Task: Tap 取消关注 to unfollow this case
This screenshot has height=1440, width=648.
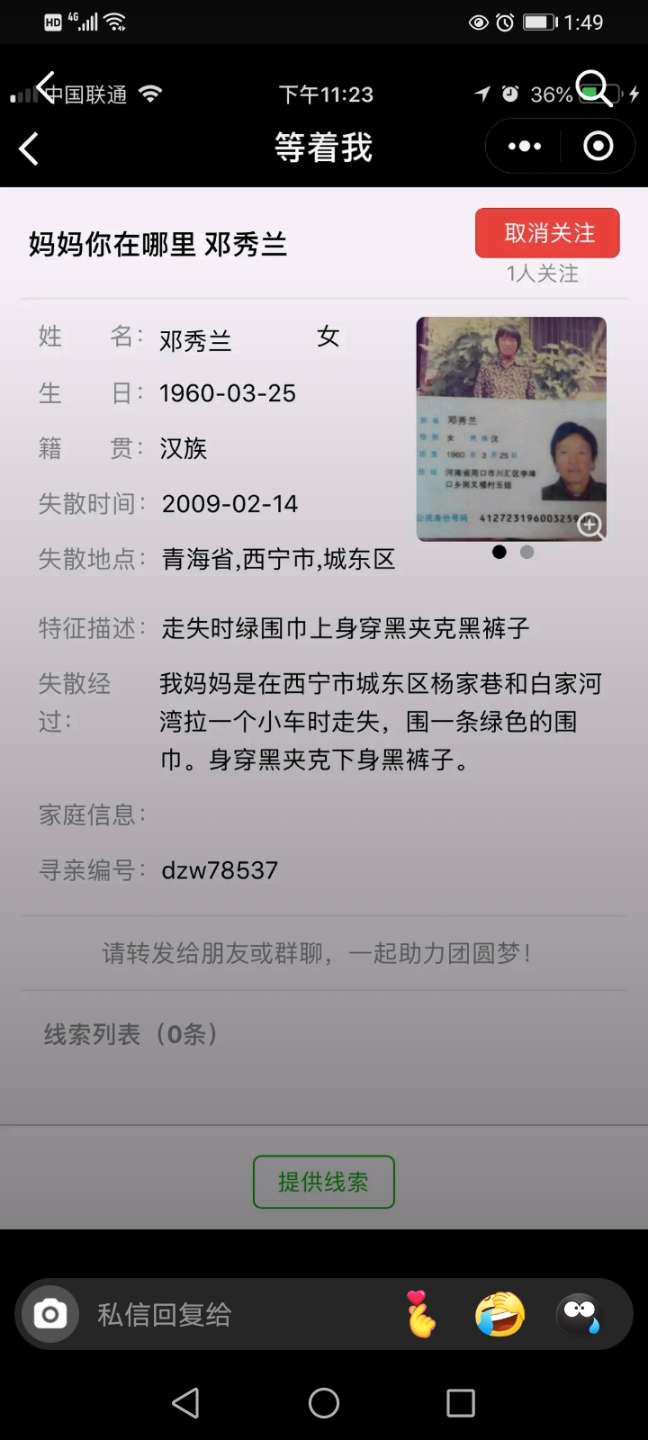Action: pos(548,234)
